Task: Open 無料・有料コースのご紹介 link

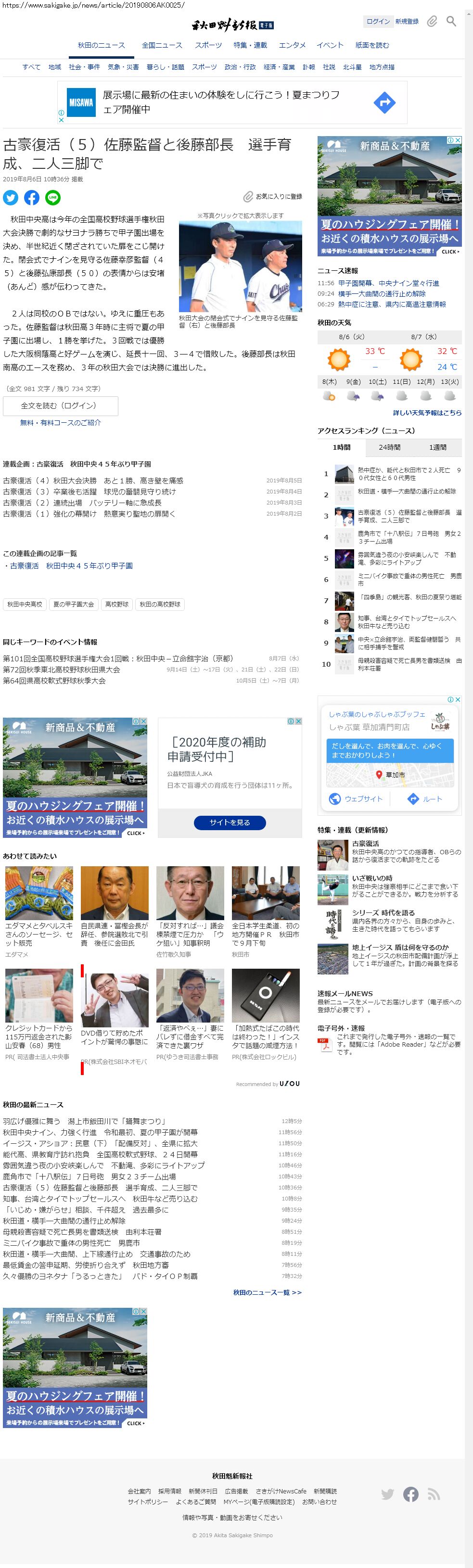Action: coord(60,422)
